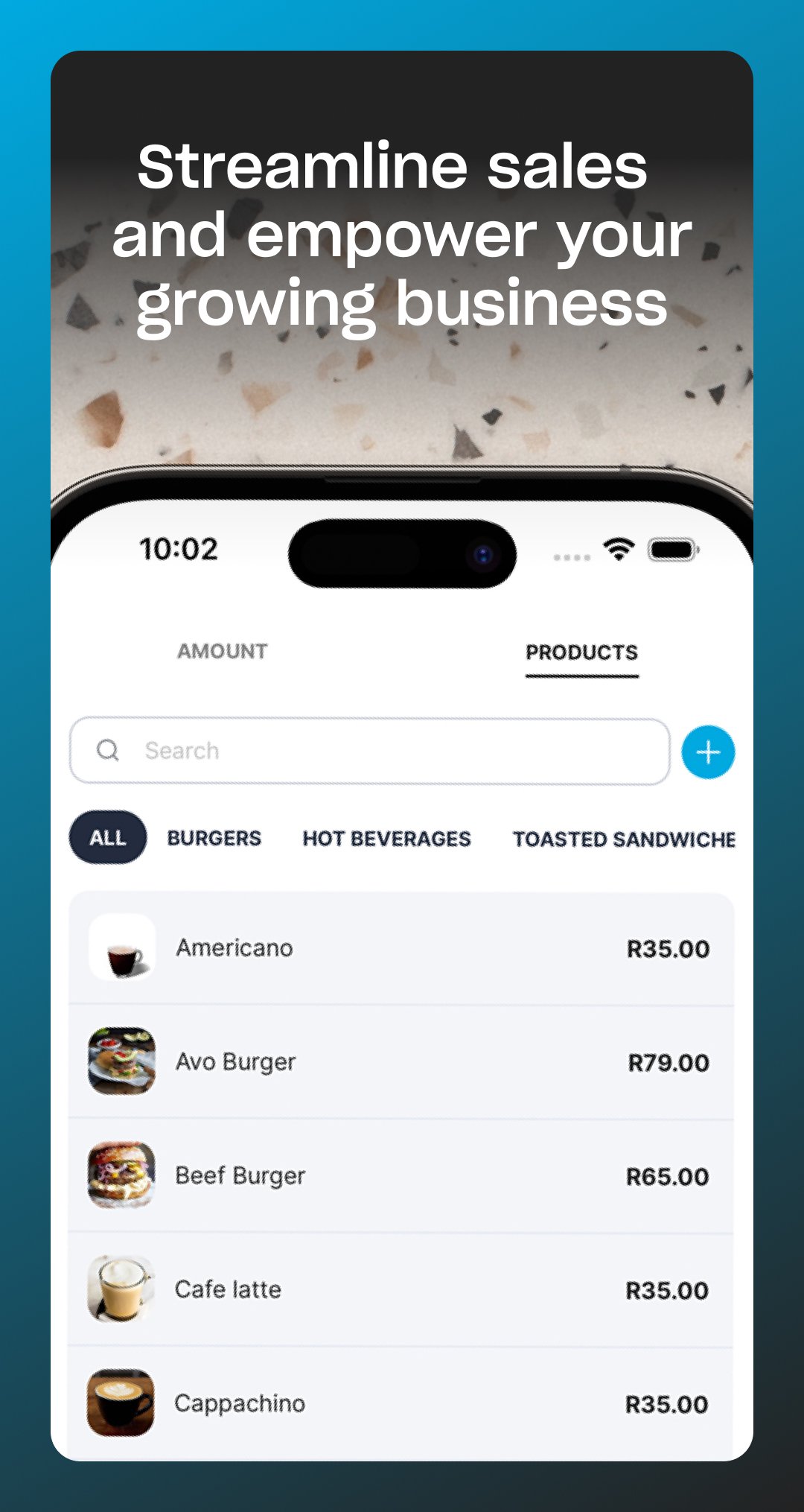Tap the Avo Burger product photo

(122, 1062)
